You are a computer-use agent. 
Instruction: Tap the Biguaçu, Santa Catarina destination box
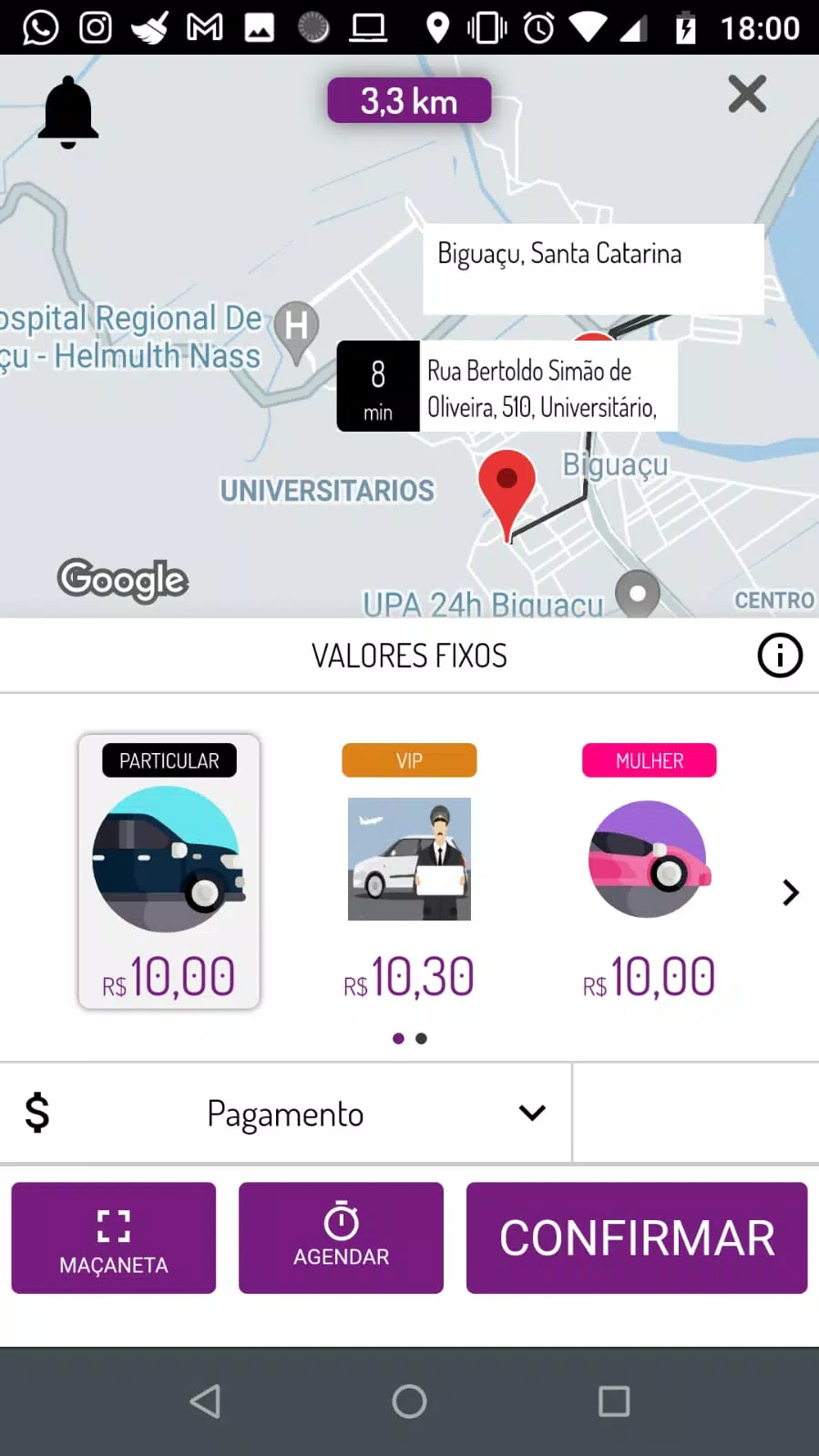(593, 270)
